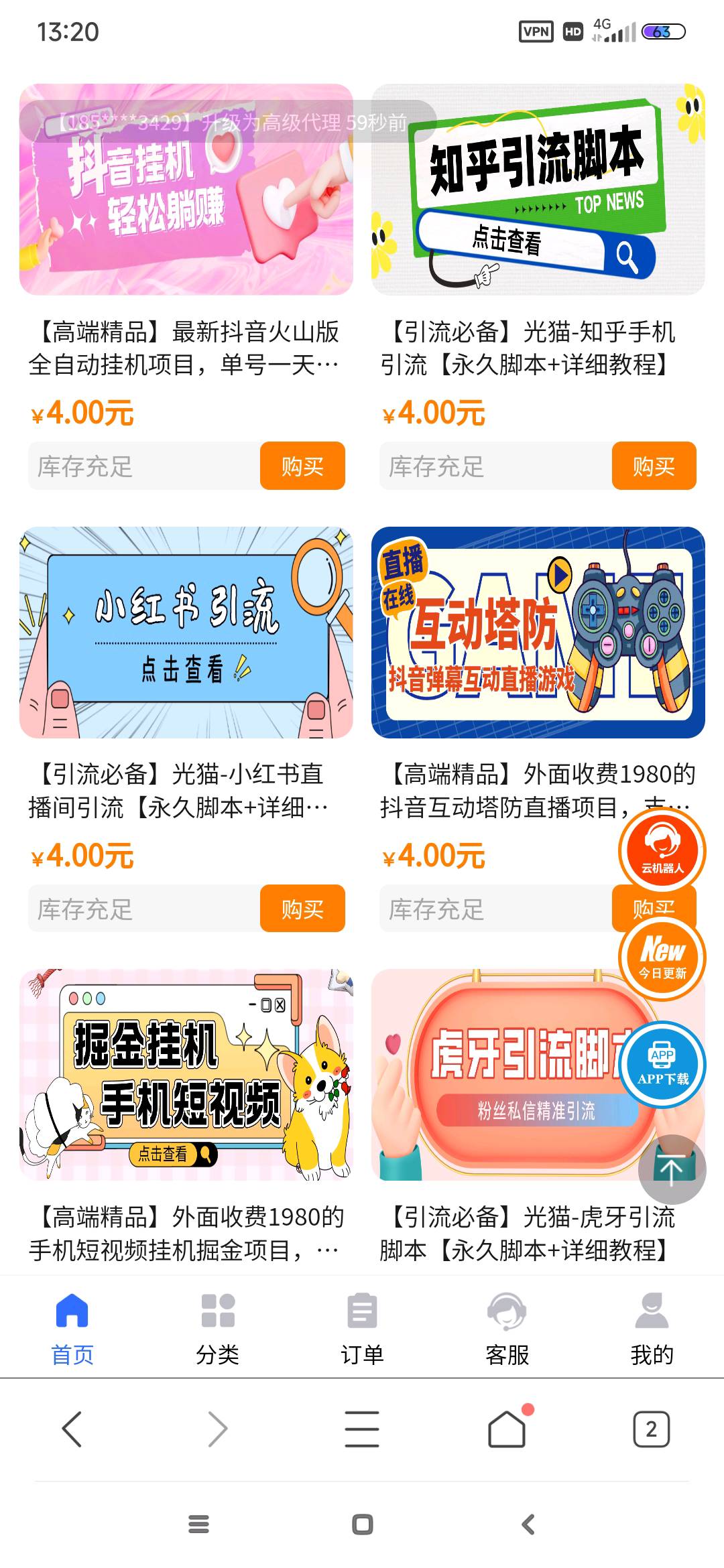The image size is (724, 1568).
Task: Buy the 知乎手机引流 script
Action: pos(654,466)
